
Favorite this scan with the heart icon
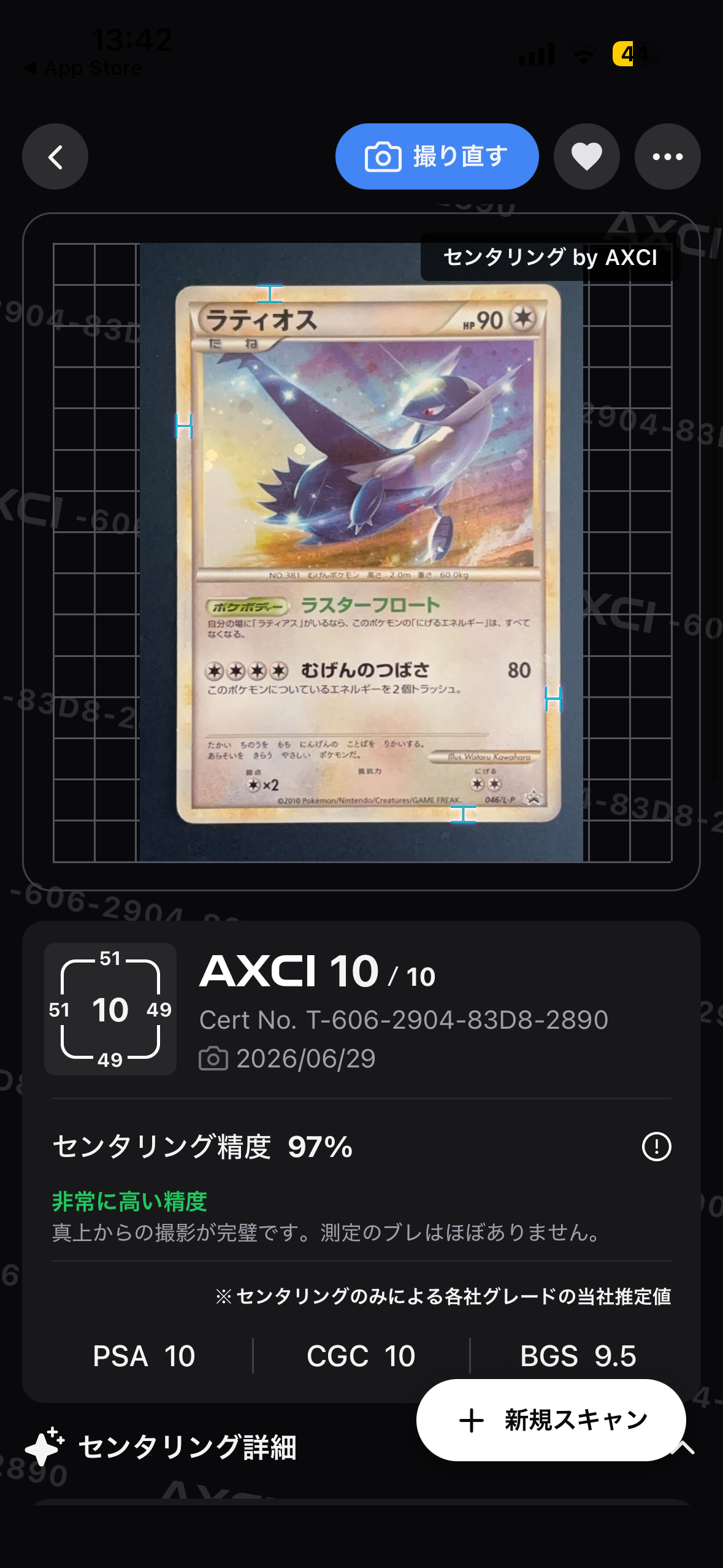coord(587,157)
